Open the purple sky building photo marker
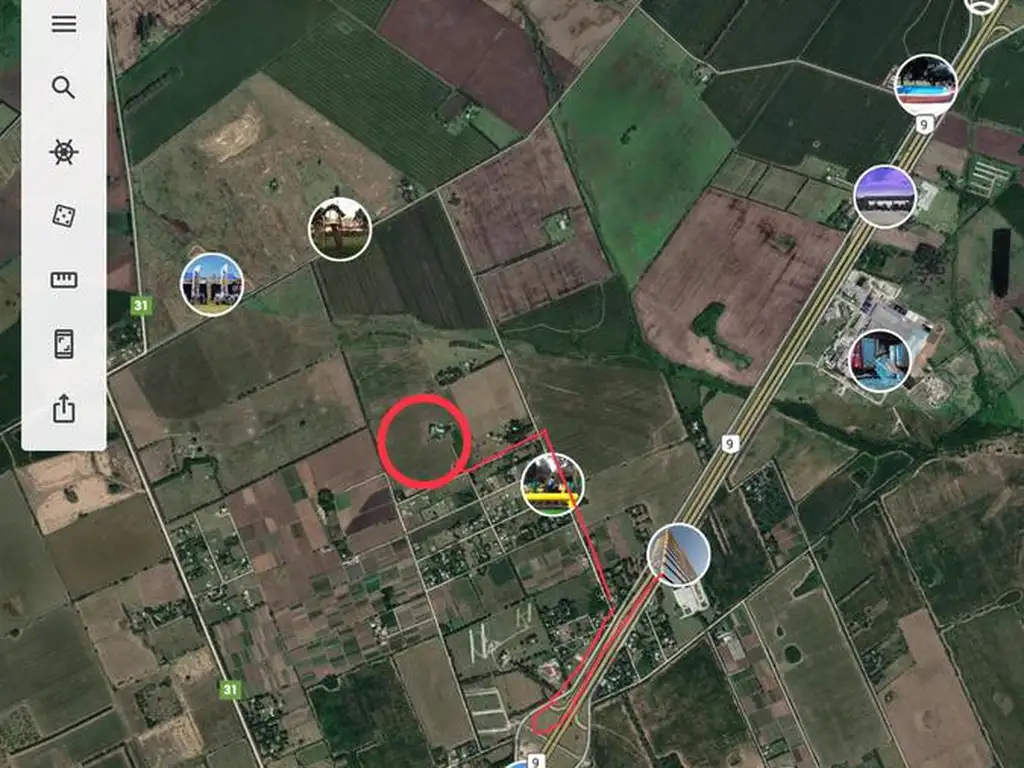This screenshot has width=1024, height=768. [x=885, y=196]
